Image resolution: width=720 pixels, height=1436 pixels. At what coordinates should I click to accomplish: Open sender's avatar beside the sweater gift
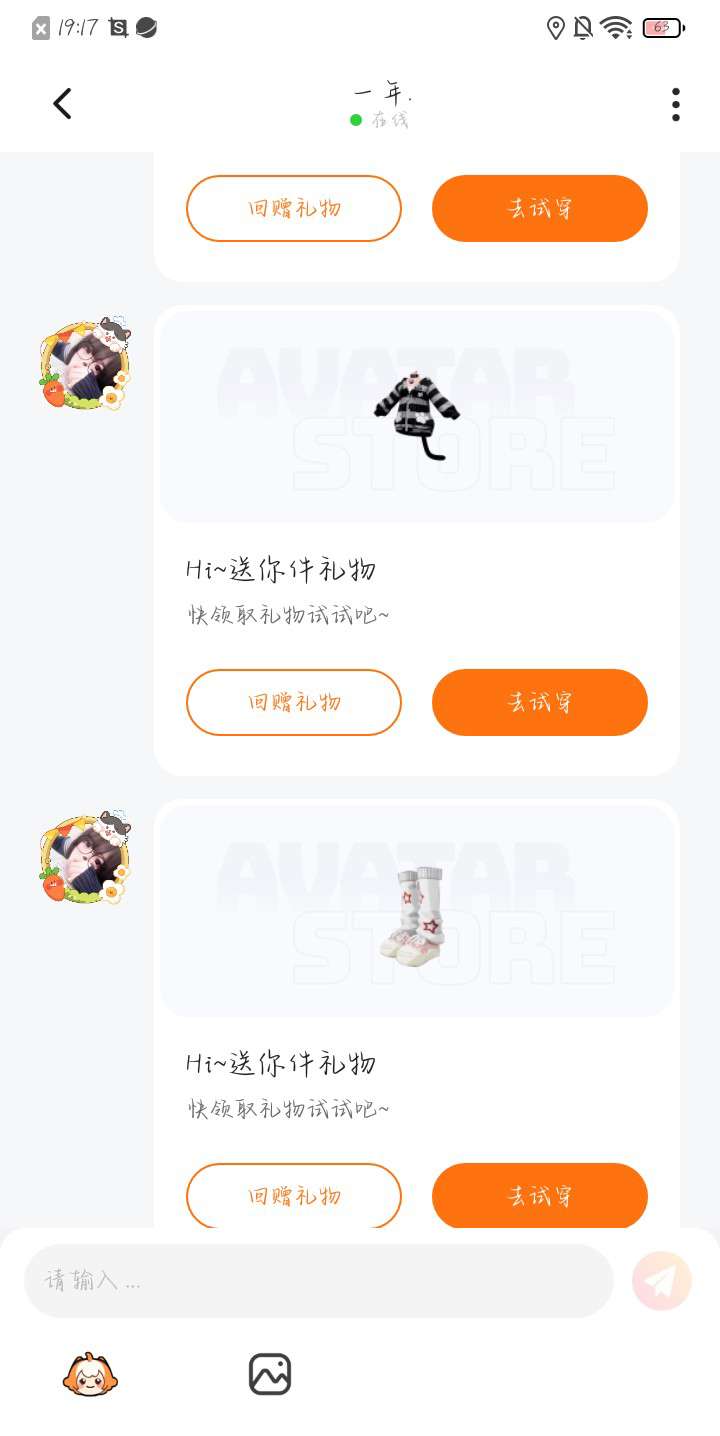(86, 365)
